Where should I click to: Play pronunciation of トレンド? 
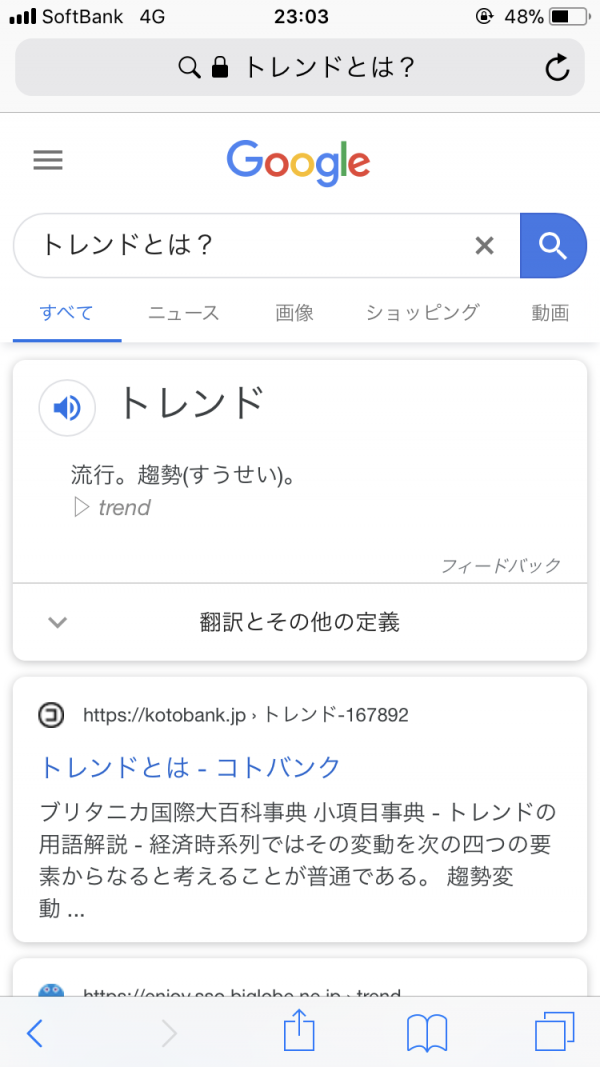67,408
